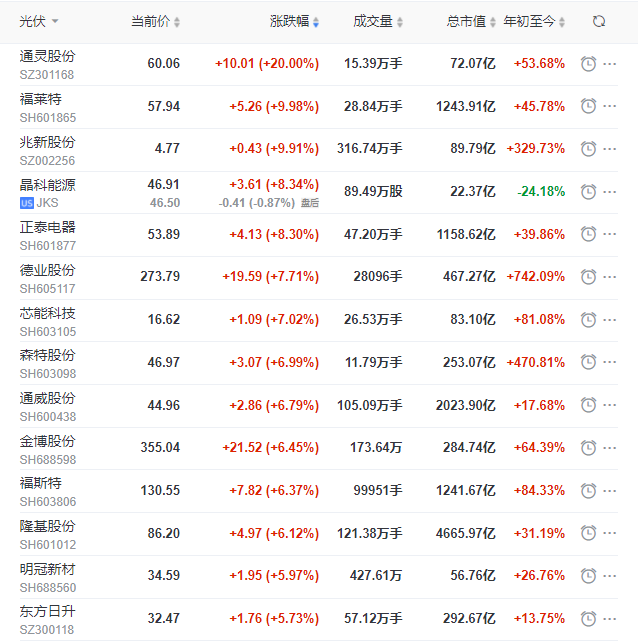The width and height of the screenshot is (638, 643).
Task: Set price alert for 明冠新材
Action: (x=588, y=576)
